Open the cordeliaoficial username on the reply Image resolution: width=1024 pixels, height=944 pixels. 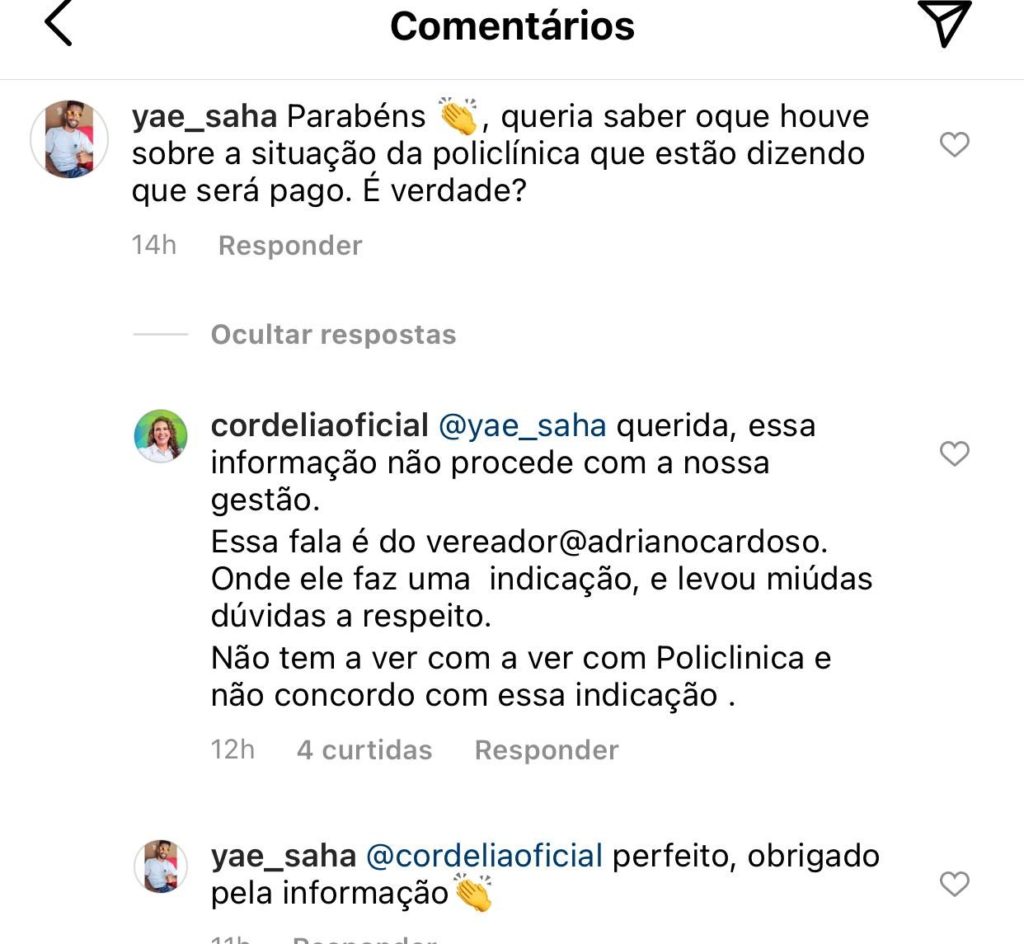tap(319, 426)
